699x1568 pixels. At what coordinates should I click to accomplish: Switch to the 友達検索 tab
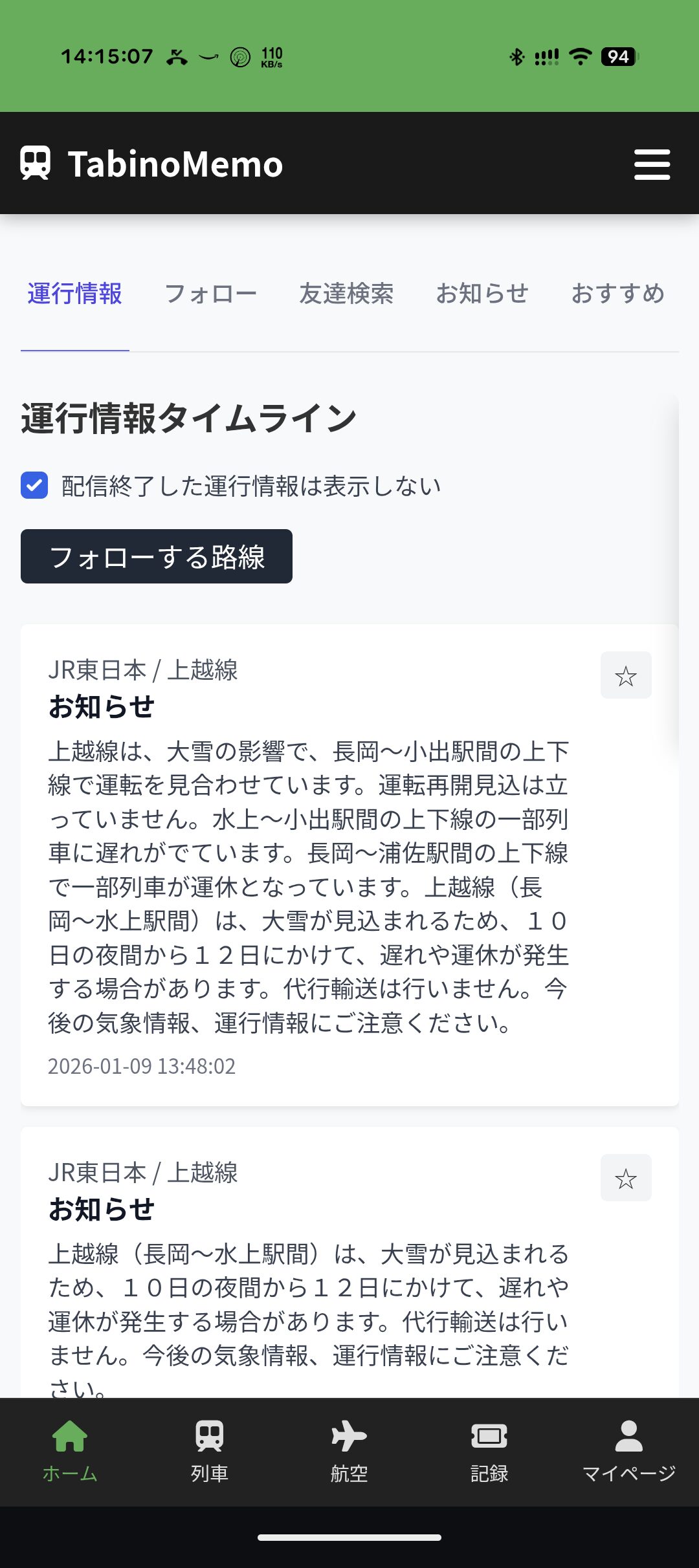point(346,294)
